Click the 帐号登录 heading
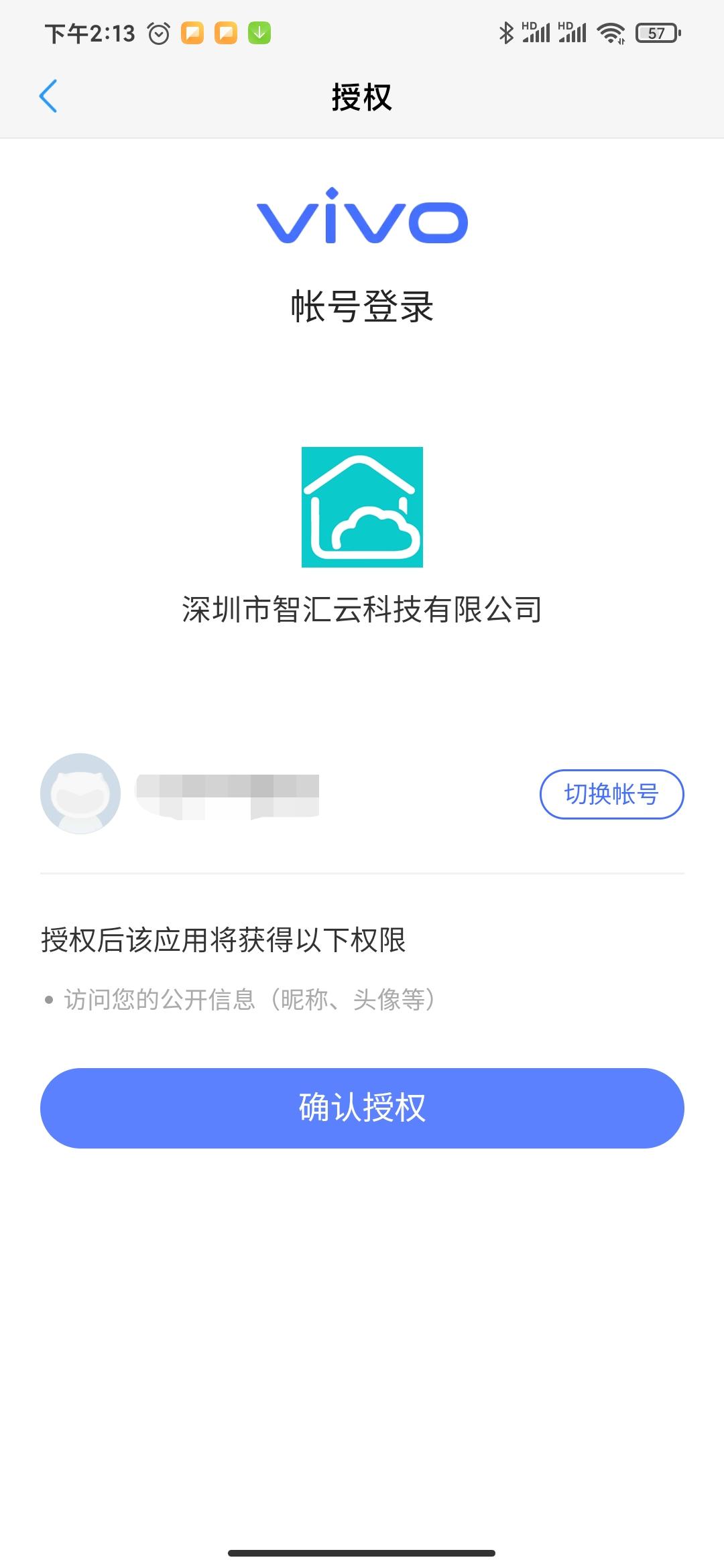This screenshot has height=1568, width=724. (362, 305)
